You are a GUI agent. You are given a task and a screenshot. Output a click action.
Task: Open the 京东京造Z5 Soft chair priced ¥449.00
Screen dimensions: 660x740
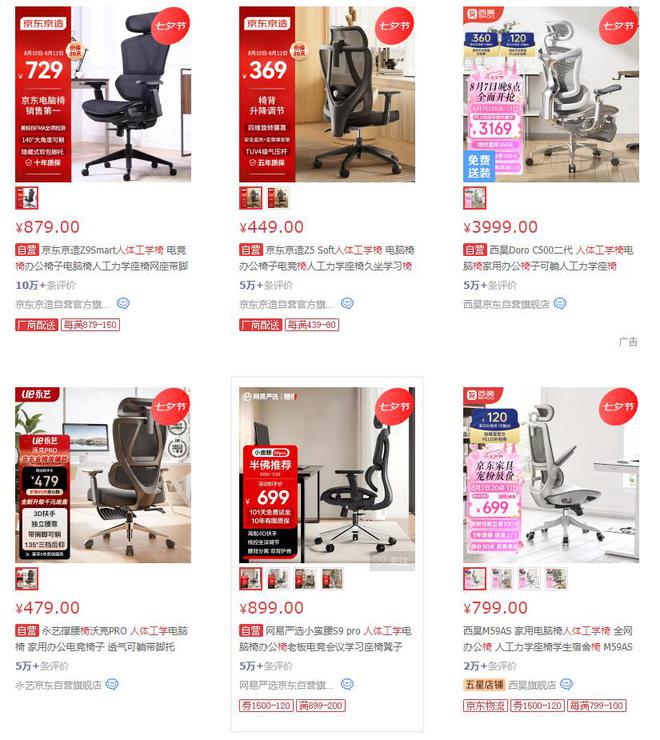tap(327, 95)
